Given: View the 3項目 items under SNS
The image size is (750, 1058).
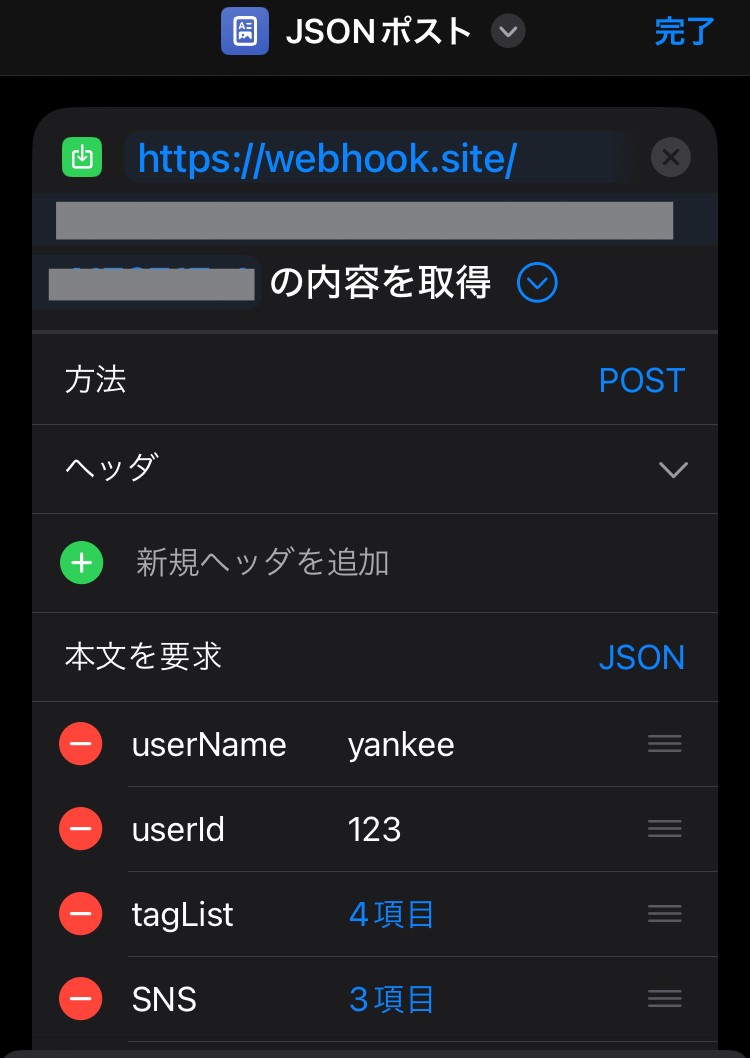Looking at the screenshot, I should (x=391, y=998).
